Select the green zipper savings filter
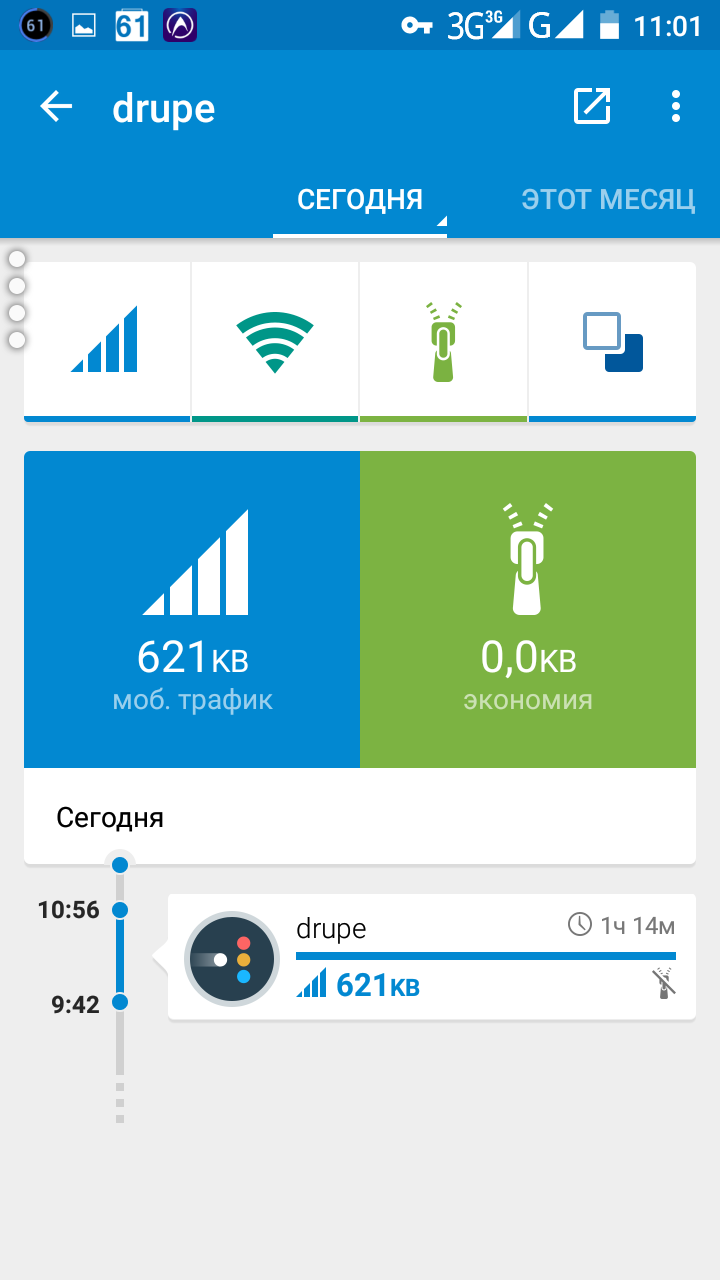The height and width of the screenshot is (1280, 720). tap(443, 341)
